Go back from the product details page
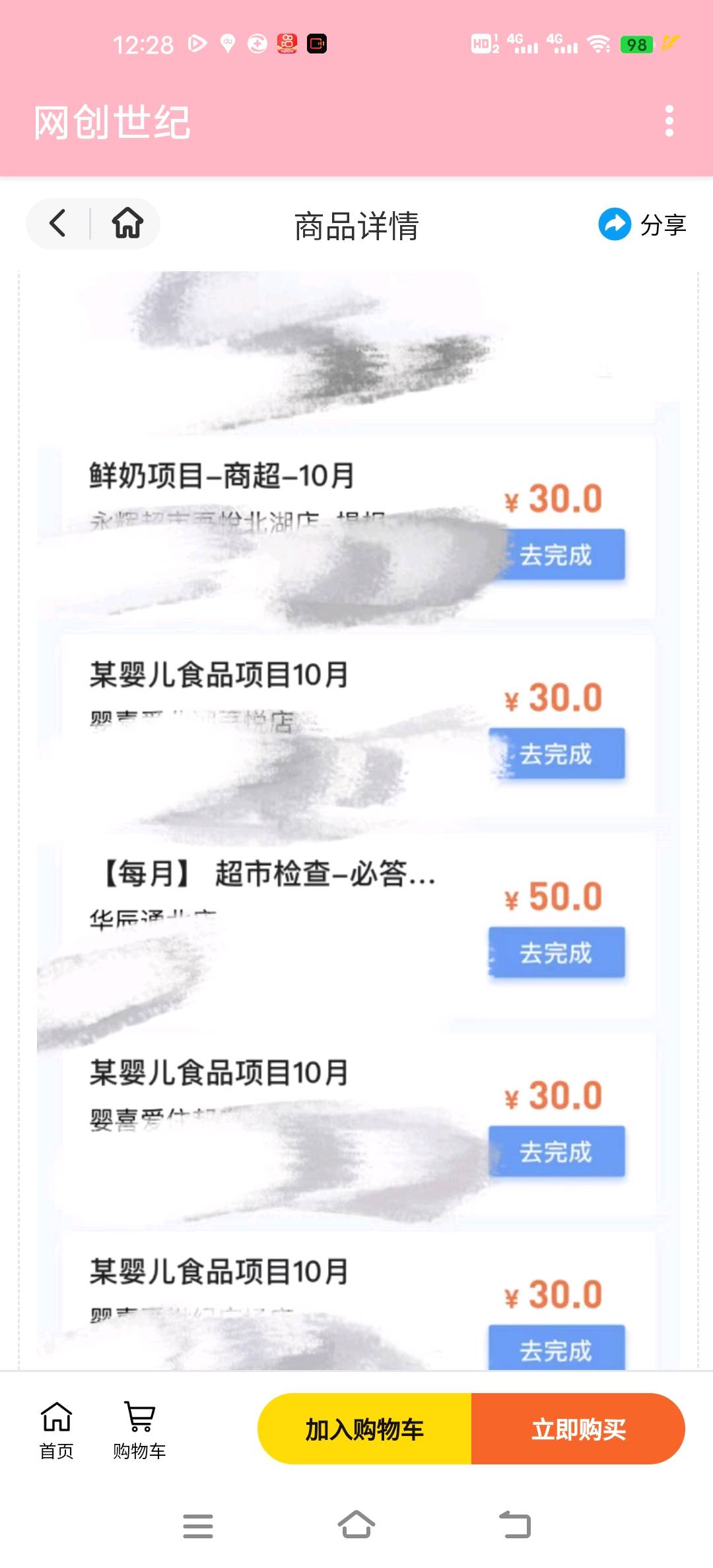The image size is (713, 1568). [58, 223]
